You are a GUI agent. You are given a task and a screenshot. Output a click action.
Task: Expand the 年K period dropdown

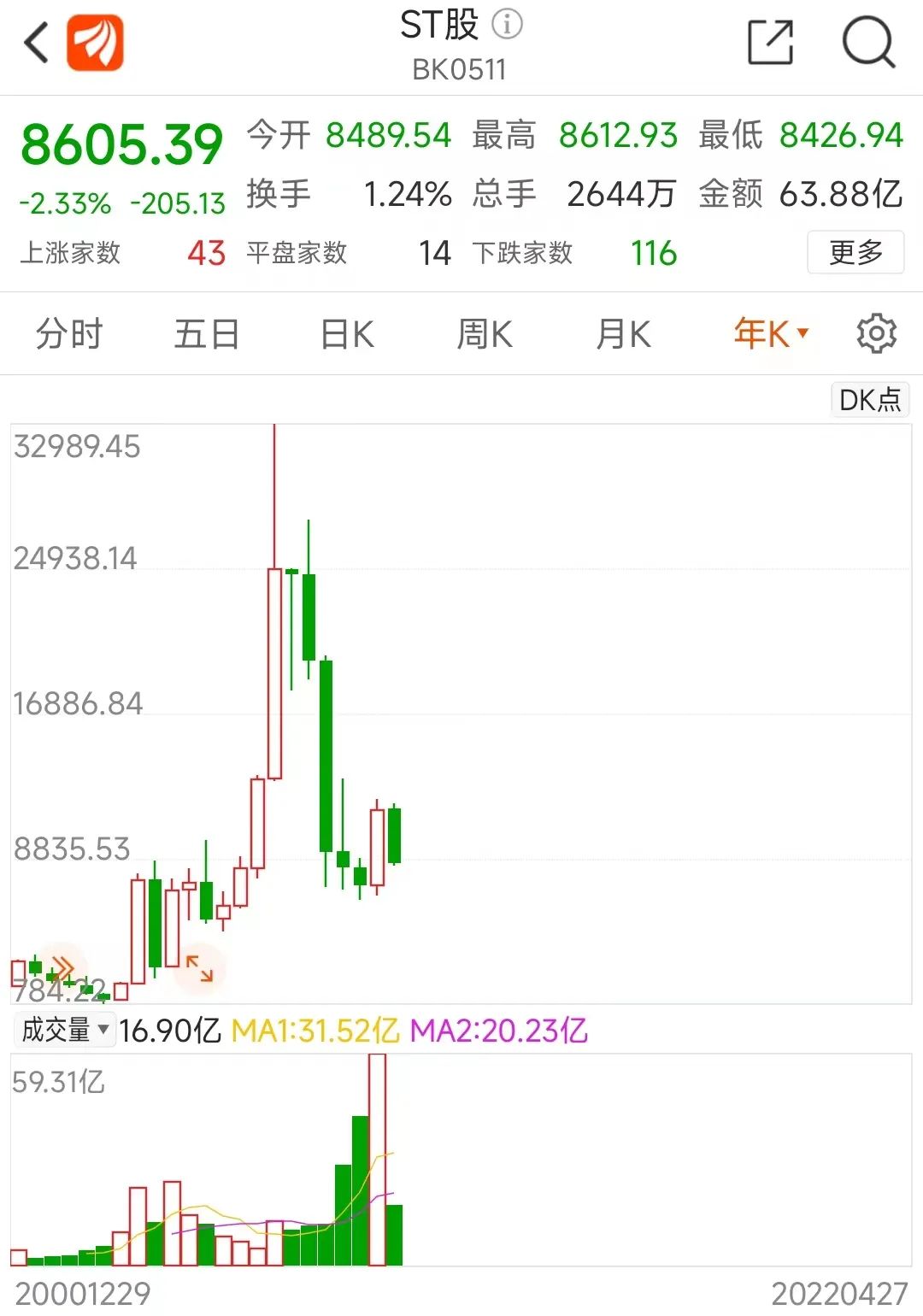pyautogui.click(x=771, y=334)
